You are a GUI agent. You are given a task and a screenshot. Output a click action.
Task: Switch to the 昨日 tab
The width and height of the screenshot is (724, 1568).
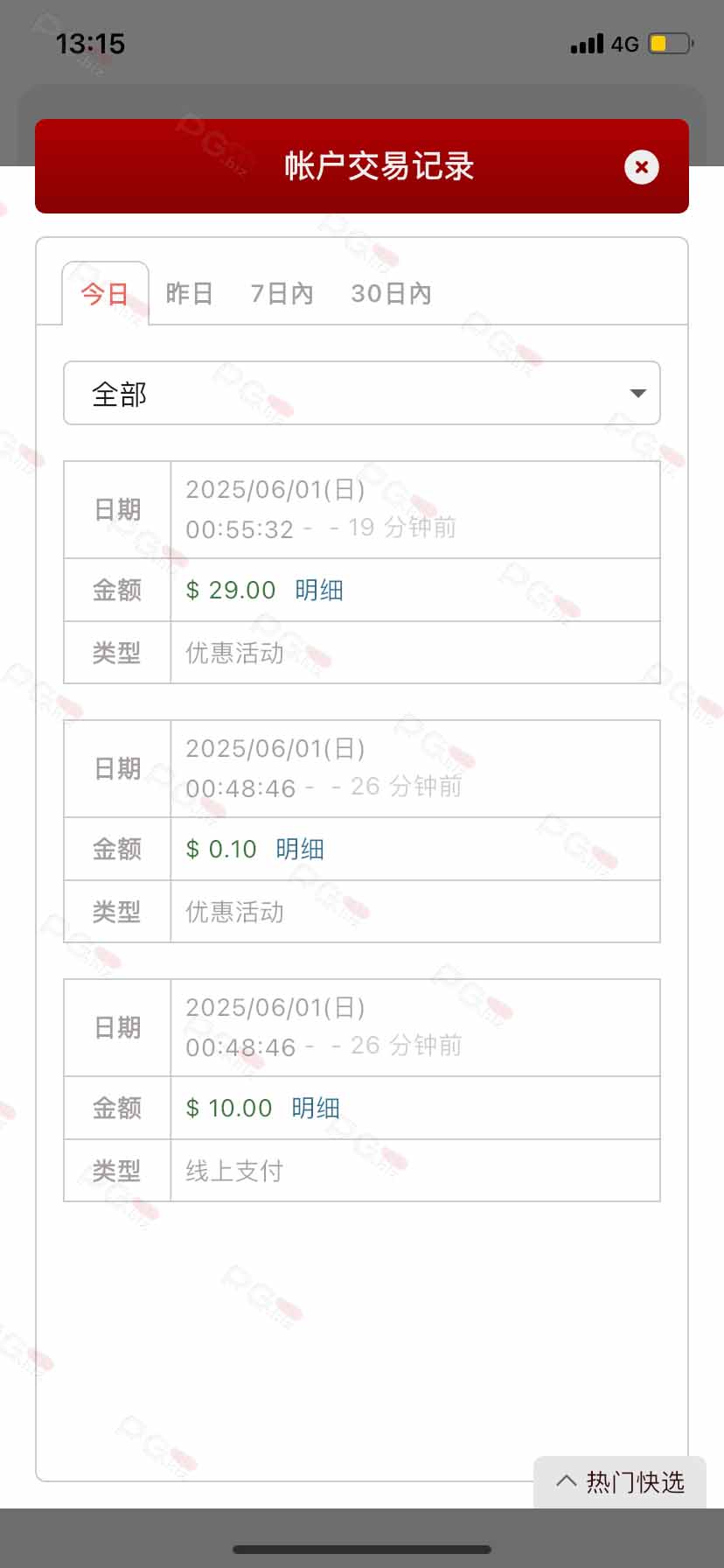click(189, 294)
